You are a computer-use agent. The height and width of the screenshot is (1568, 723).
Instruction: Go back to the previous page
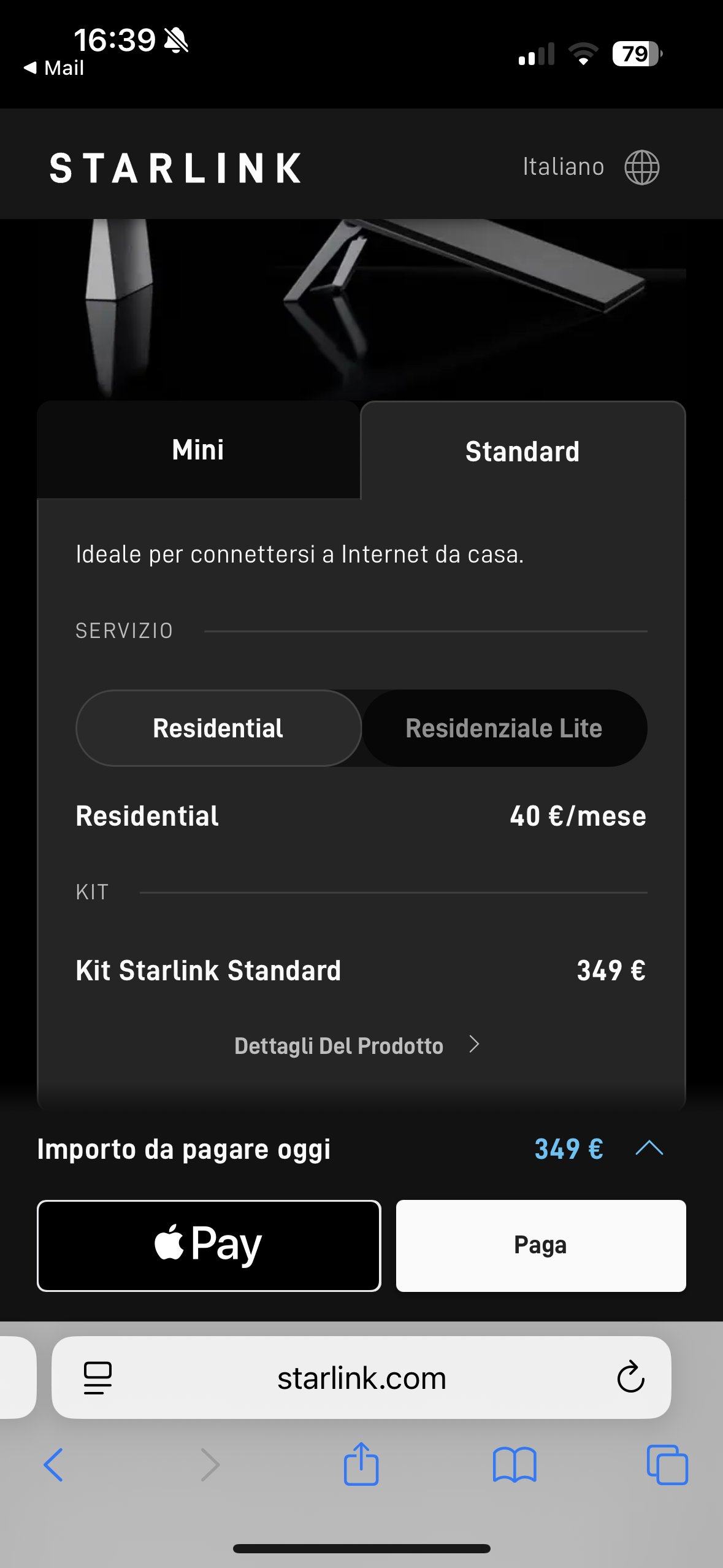pos(53,1465)
